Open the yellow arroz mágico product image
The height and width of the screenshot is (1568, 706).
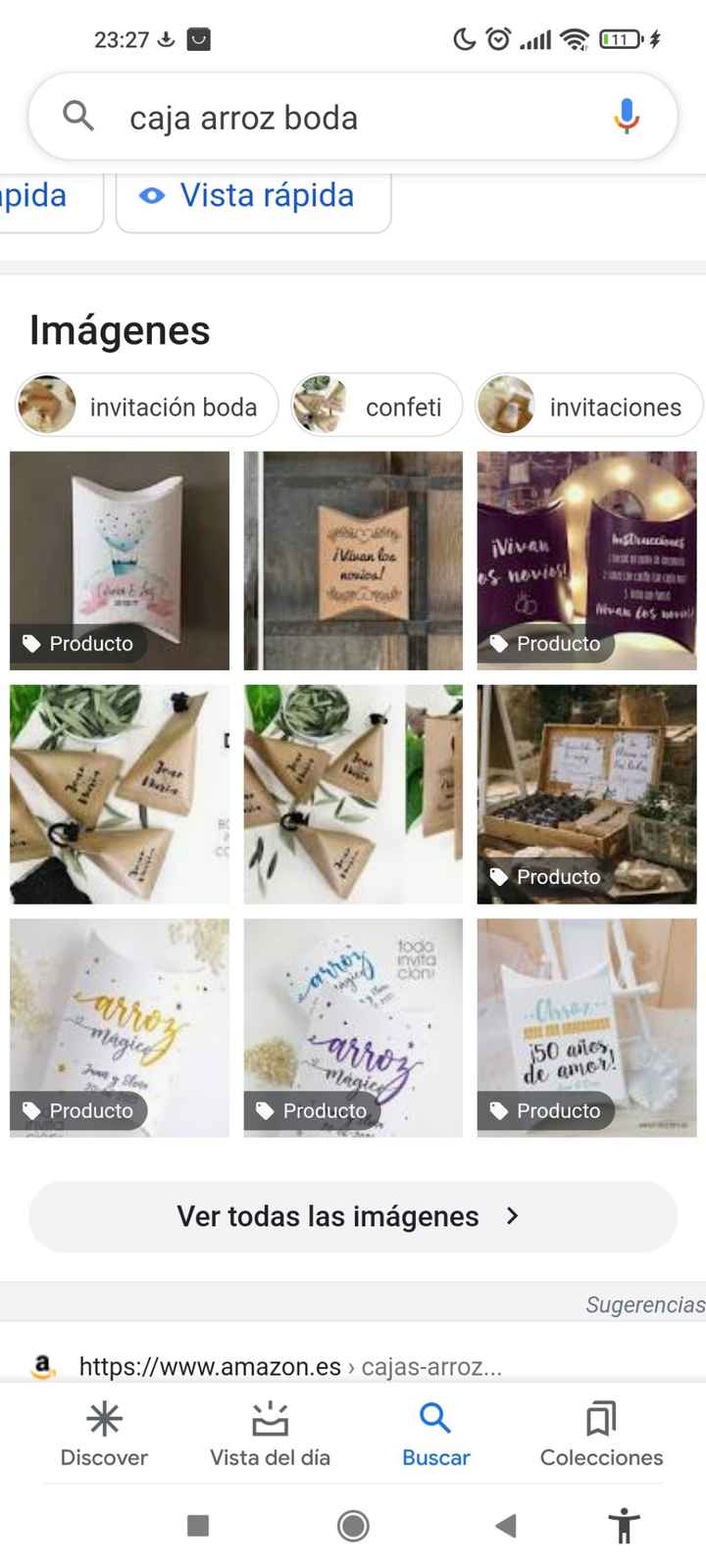pyautogui.click(x=120, y=1028)
